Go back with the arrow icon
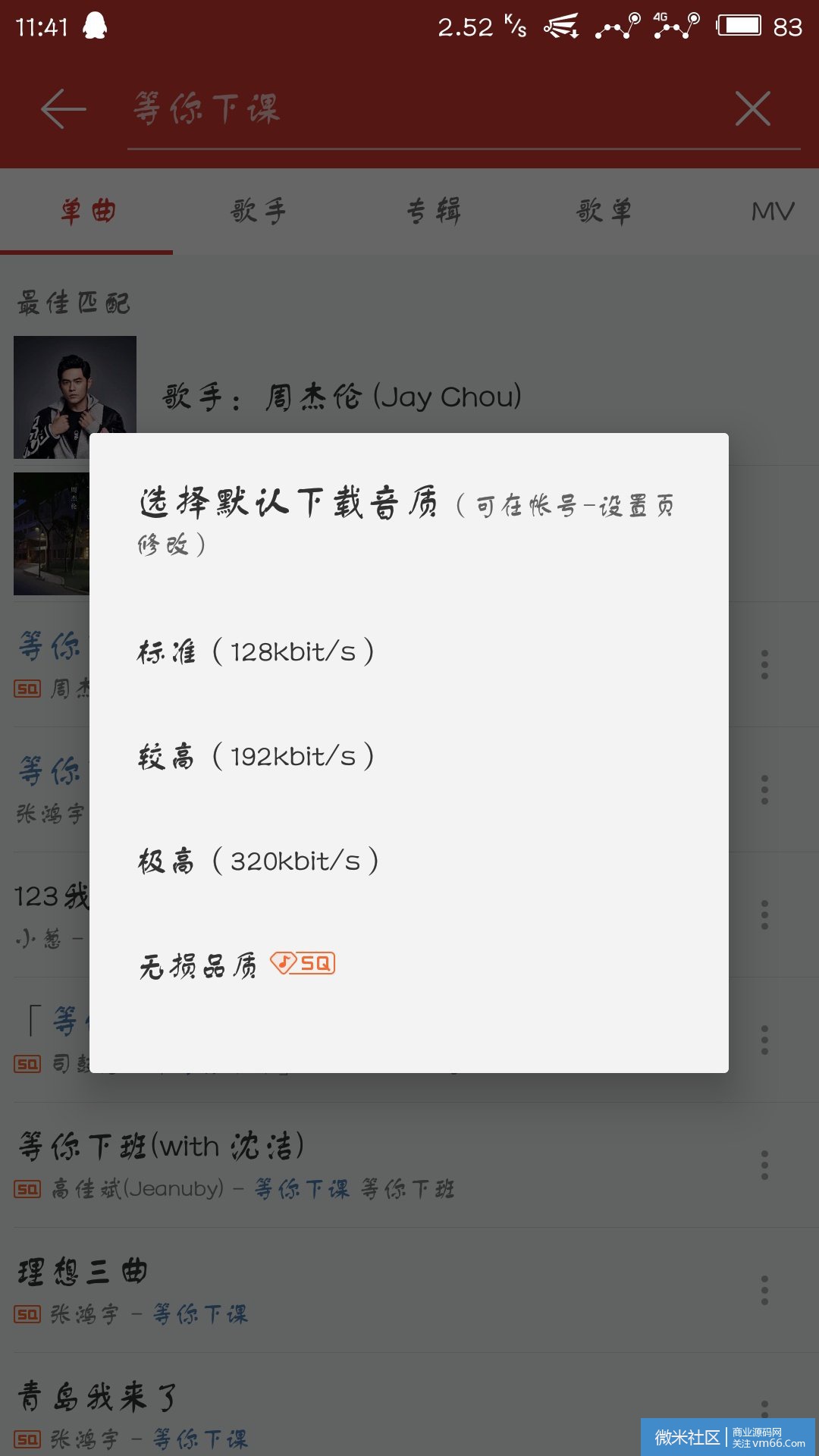The height and width of the screenshot is (1456, 819). (x=64, y=109)
